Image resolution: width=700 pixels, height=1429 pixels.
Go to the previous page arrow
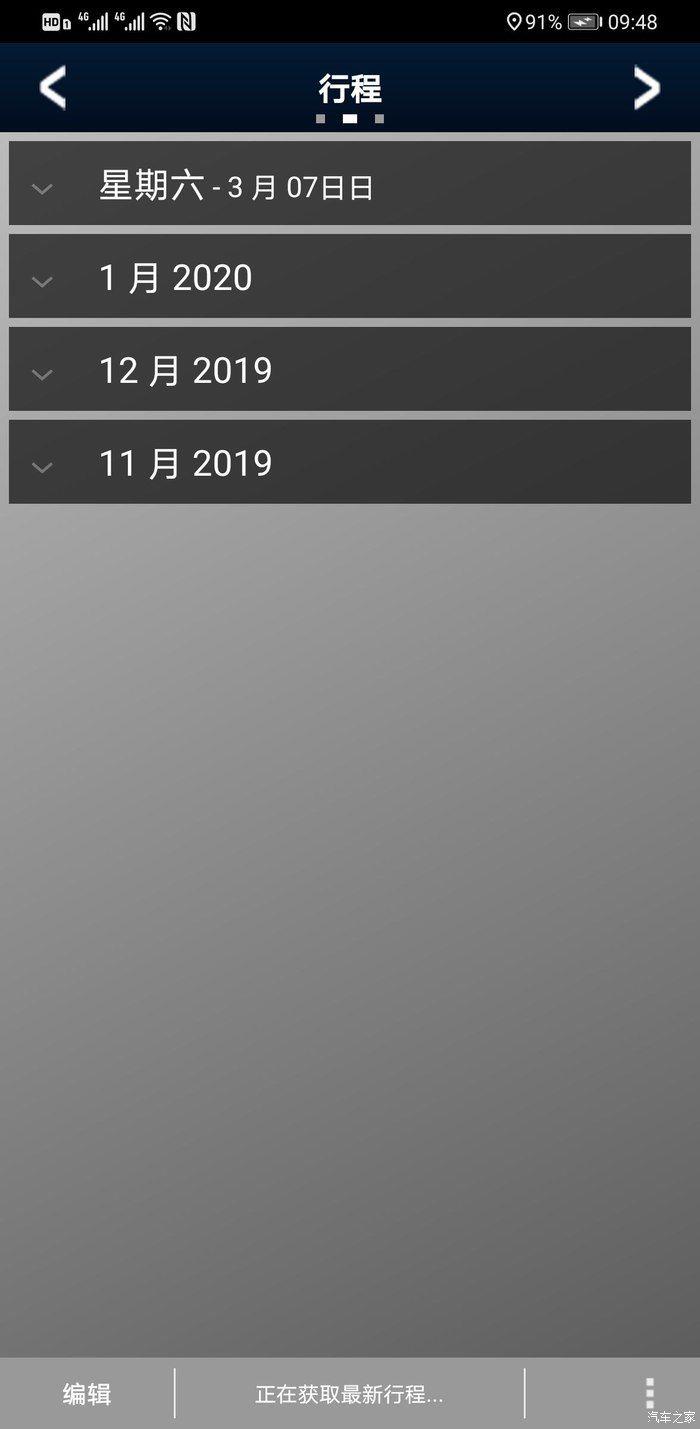pyautogui.click(x=52, y=88)
